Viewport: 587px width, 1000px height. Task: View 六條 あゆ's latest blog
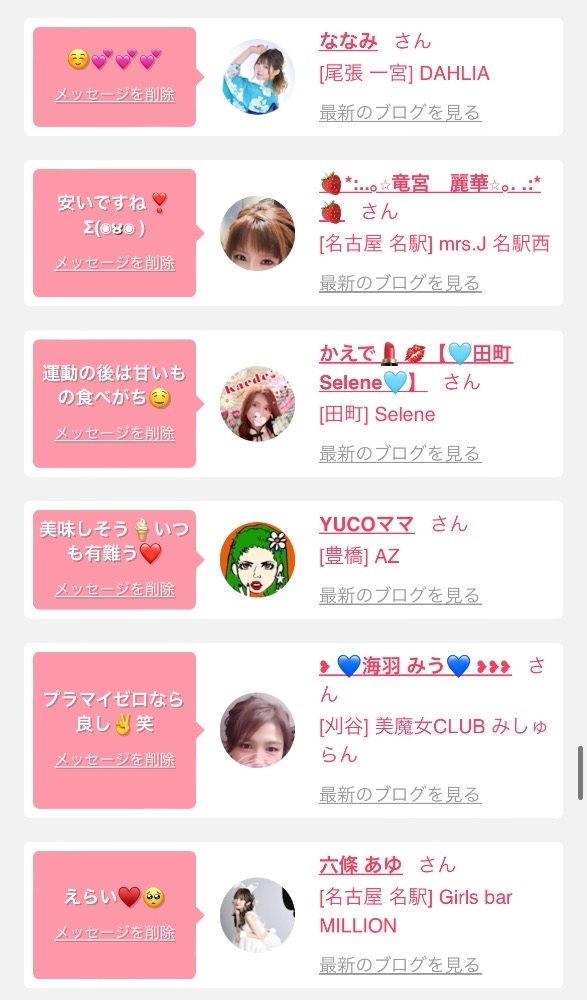[400, 965]
